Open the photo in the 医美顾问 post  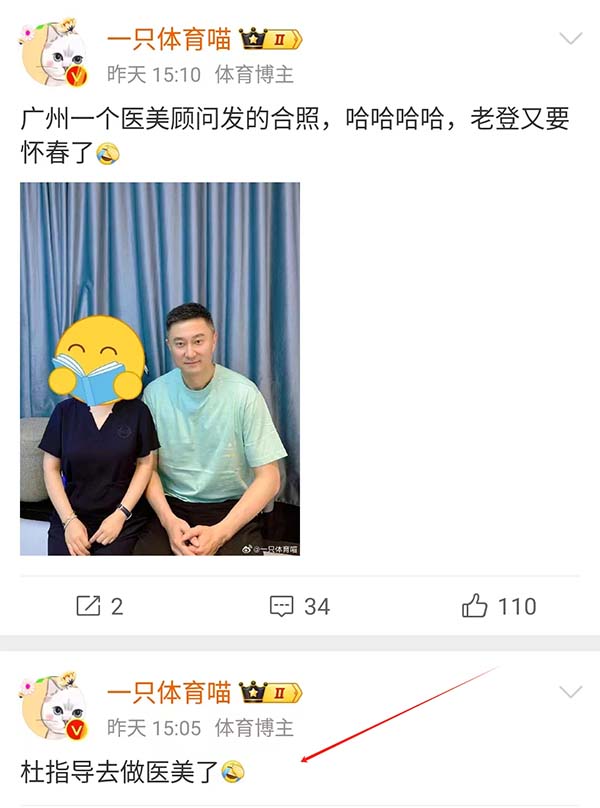pos(160,368)
